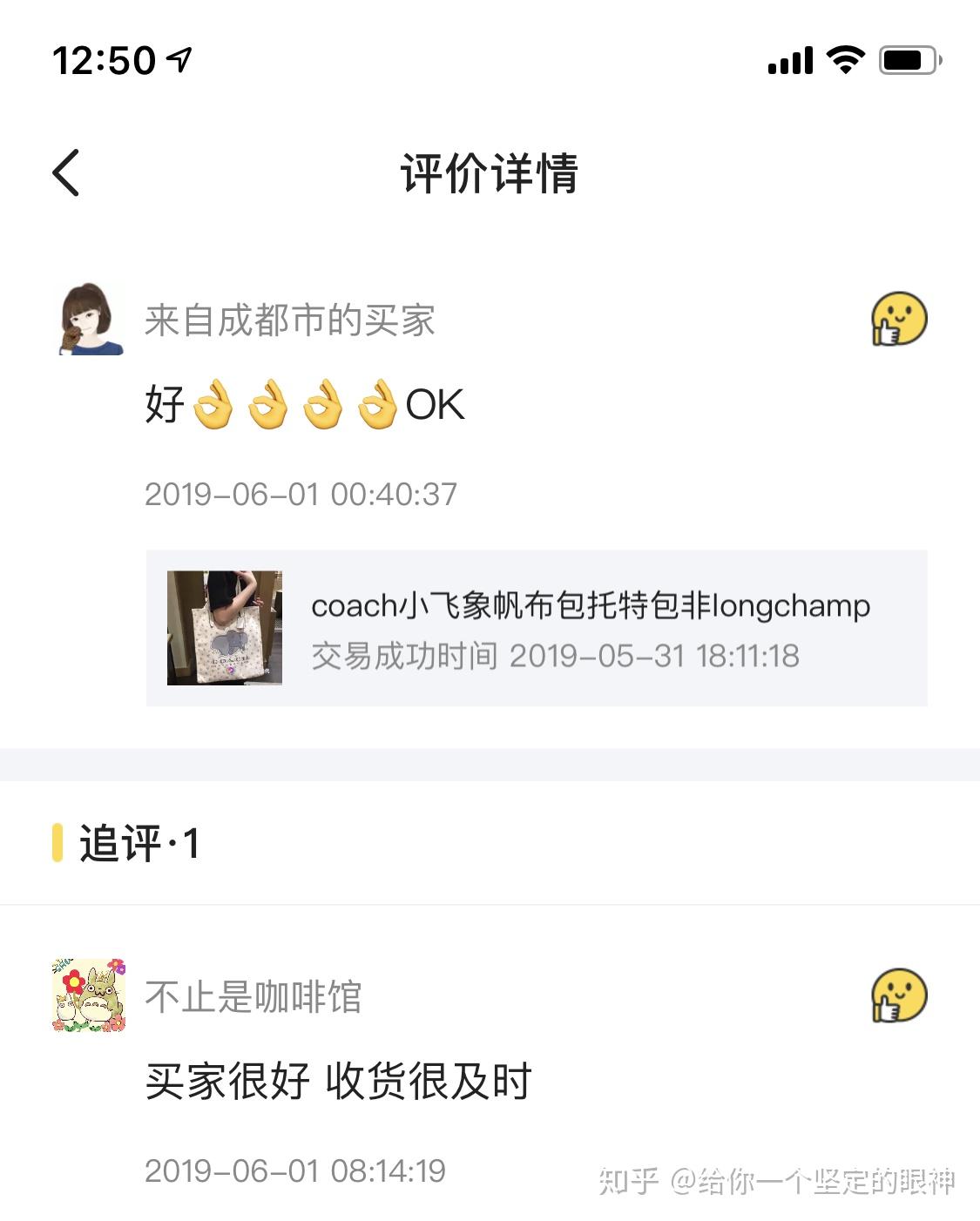Select the buyer 来自成都市的买家
The height and width of the screenshot is (1221, 980).
point(292,320)
